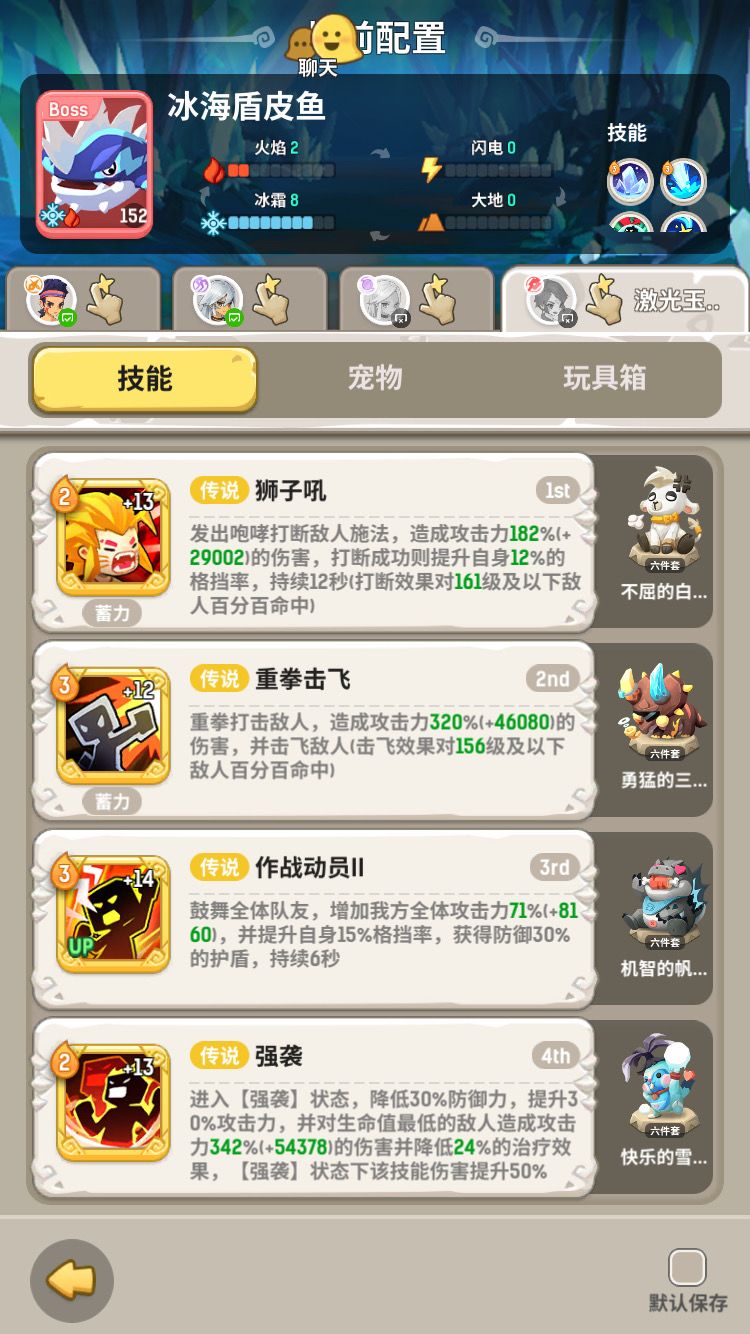View the 冰海盾皮鱼 boss portrait
This screenshot has width=750, height=1334.
94,165
